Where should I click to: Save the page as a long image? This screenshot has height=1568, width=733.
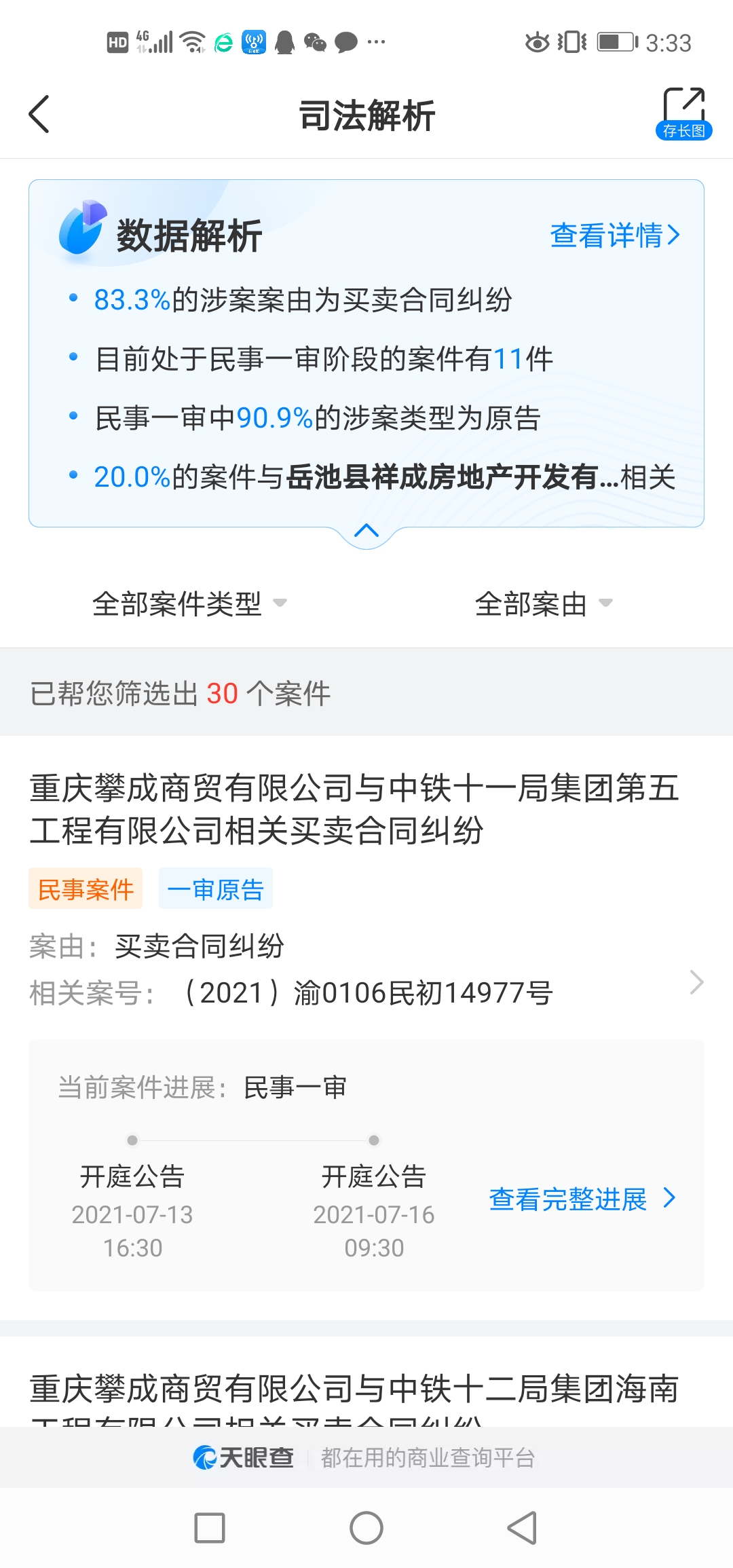point(683,113)
